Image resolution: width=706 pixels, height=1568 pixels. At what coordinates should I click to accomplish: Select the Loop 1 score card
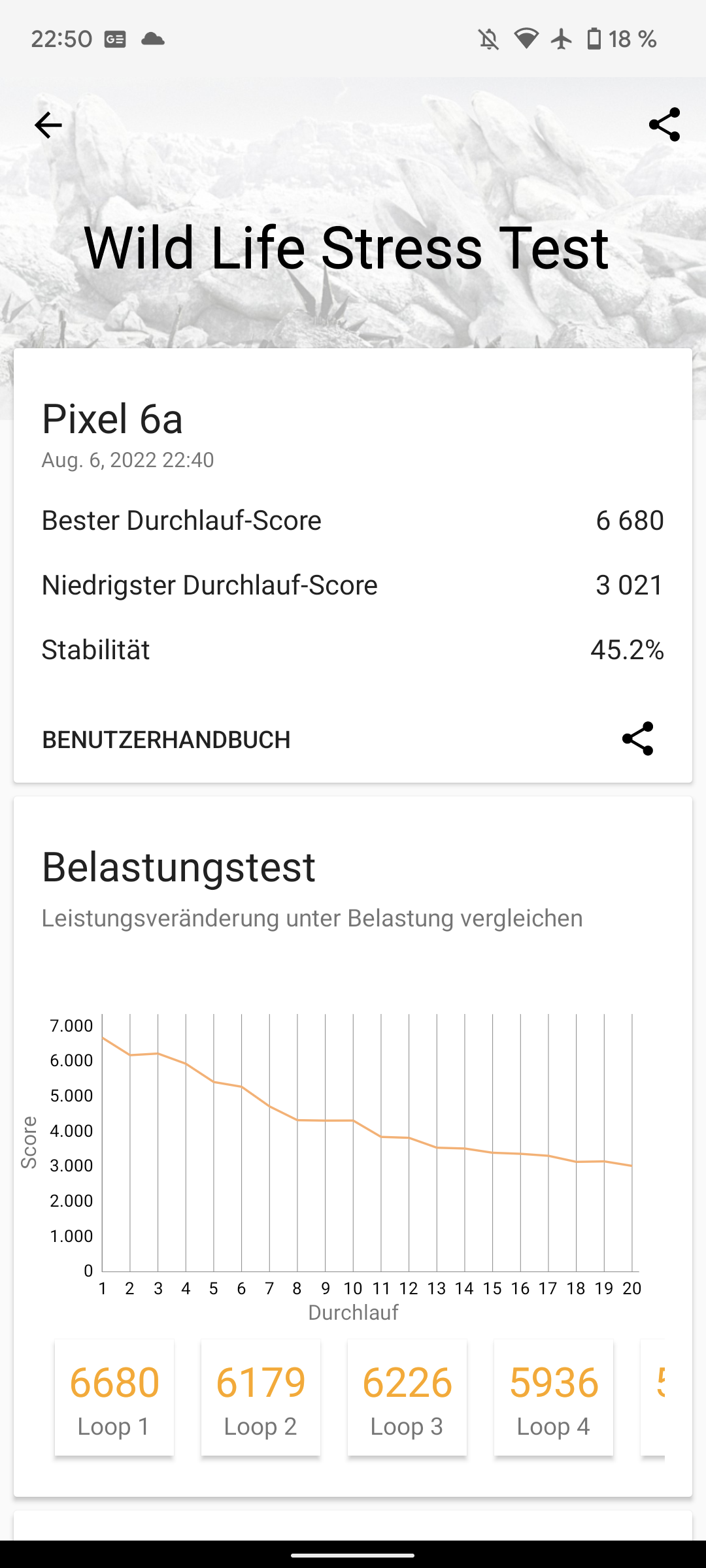coord(114,1398)
